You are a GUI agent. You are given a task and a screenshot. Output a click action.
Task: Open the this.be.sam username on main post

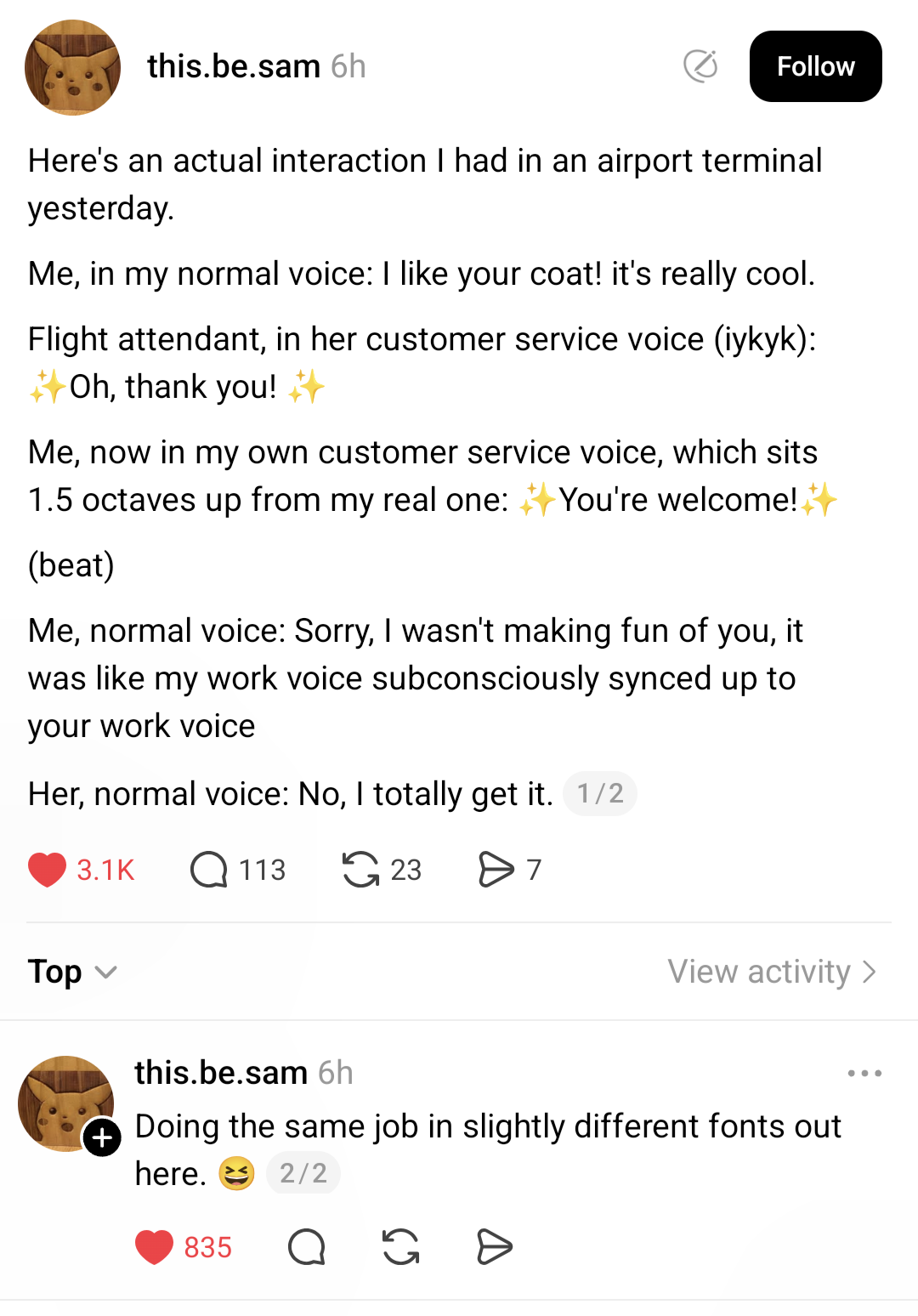coord(233,66)
